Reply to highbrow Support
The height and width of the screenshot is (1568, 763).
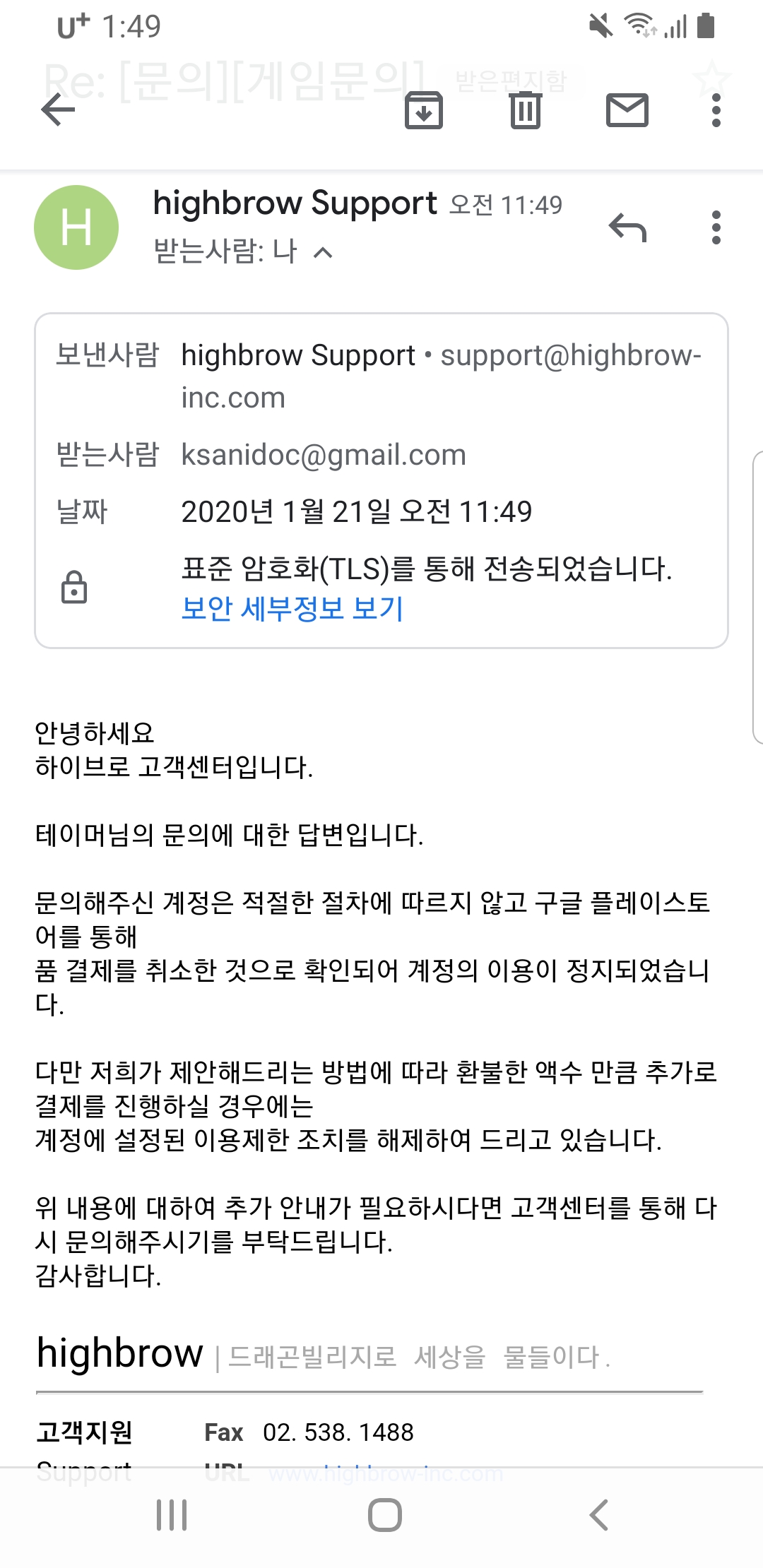pos(627,227)
